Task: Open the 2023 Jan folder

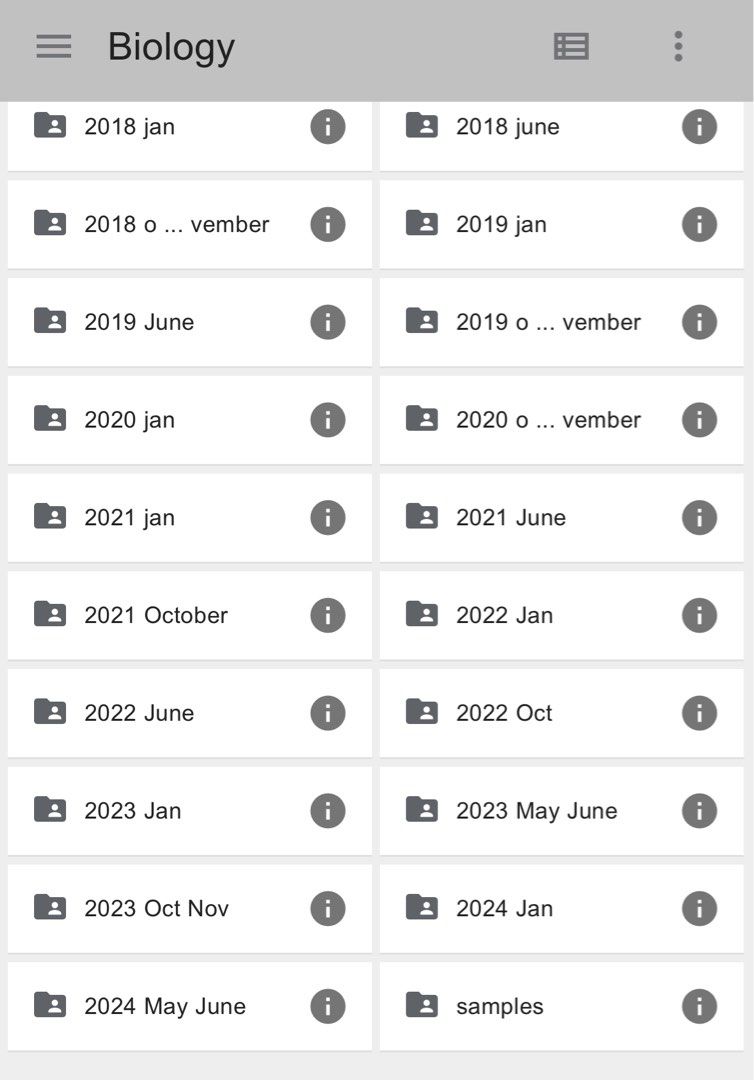Action: [x=133, y=811]
